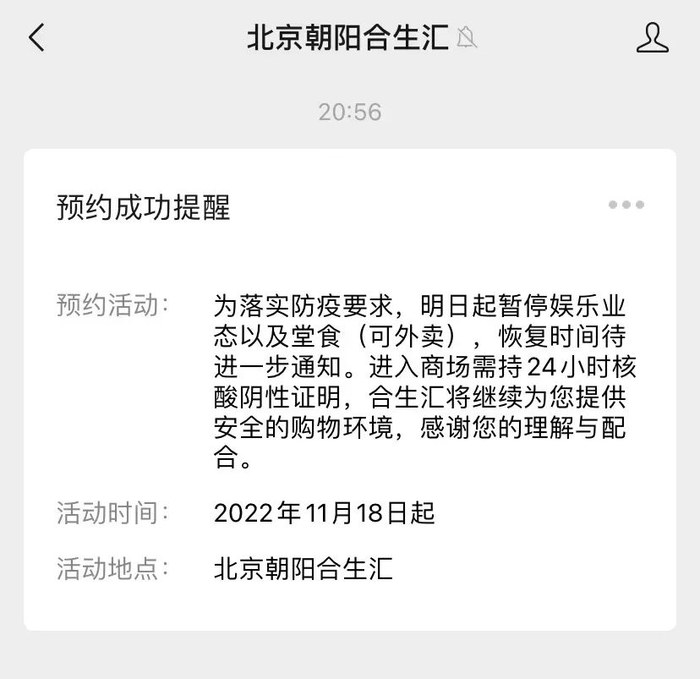Open the three-dot menu on the message card
The width and height of the screenshot is (700, 679).
[626, 205]
